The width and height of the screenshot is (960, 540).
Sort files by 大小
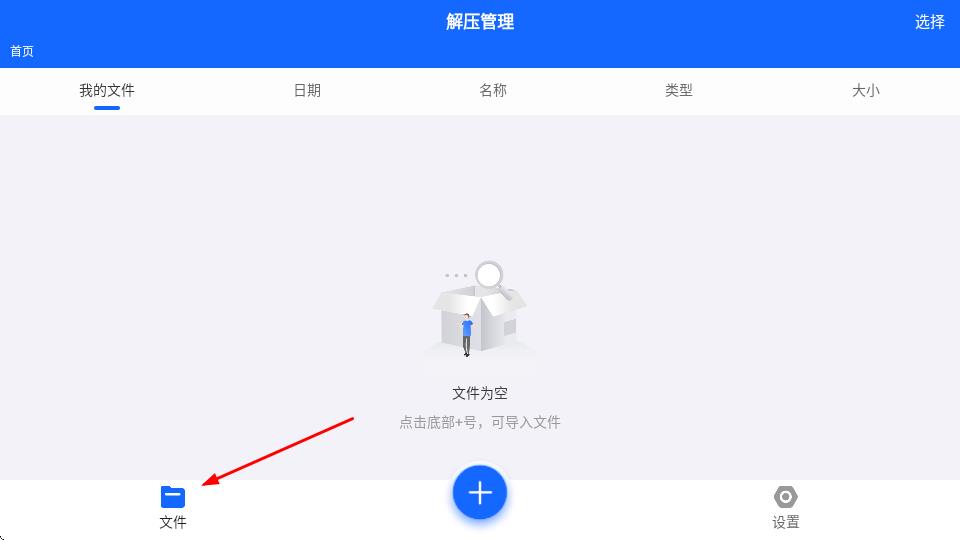[865, 90]
